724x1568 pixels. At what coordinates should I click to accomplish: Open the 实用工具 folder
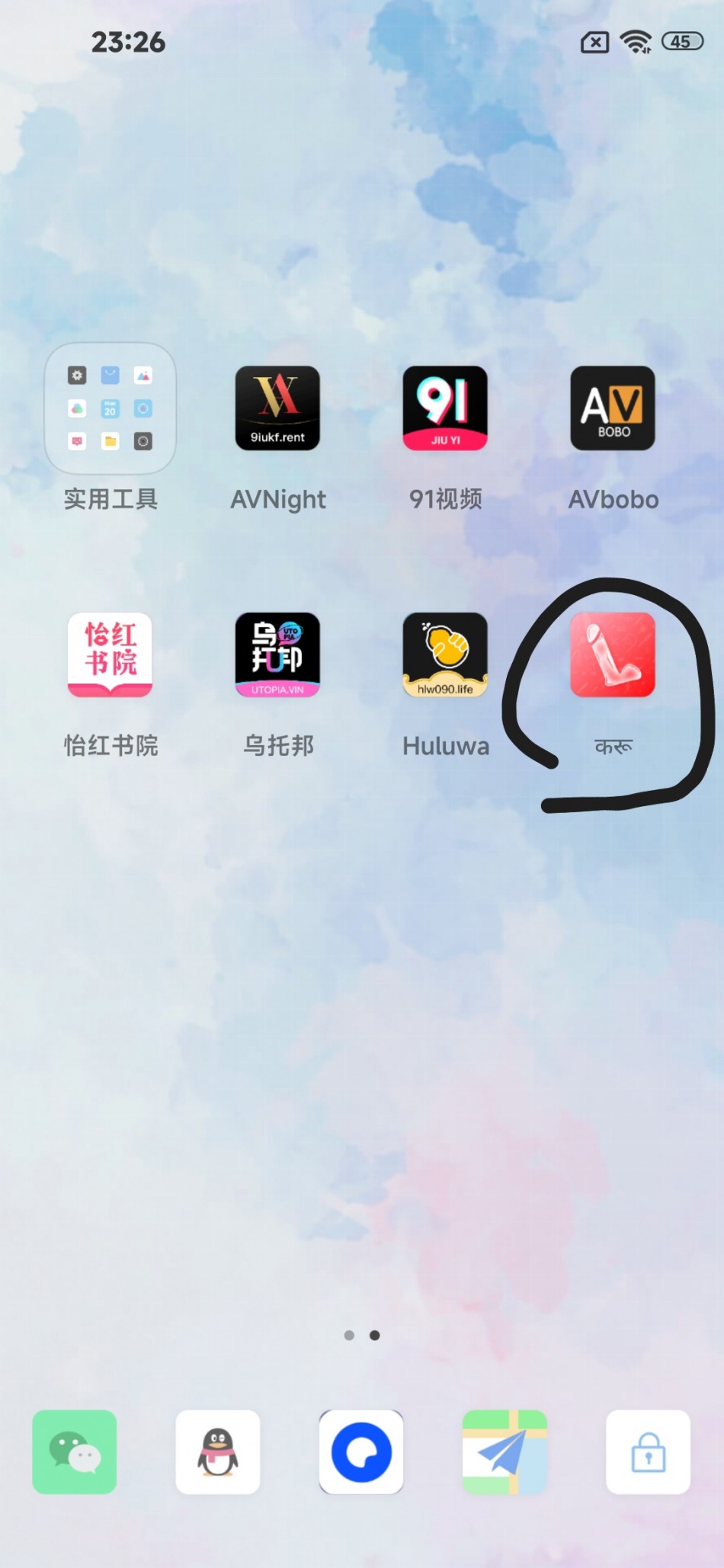click(x=111, y=408)
